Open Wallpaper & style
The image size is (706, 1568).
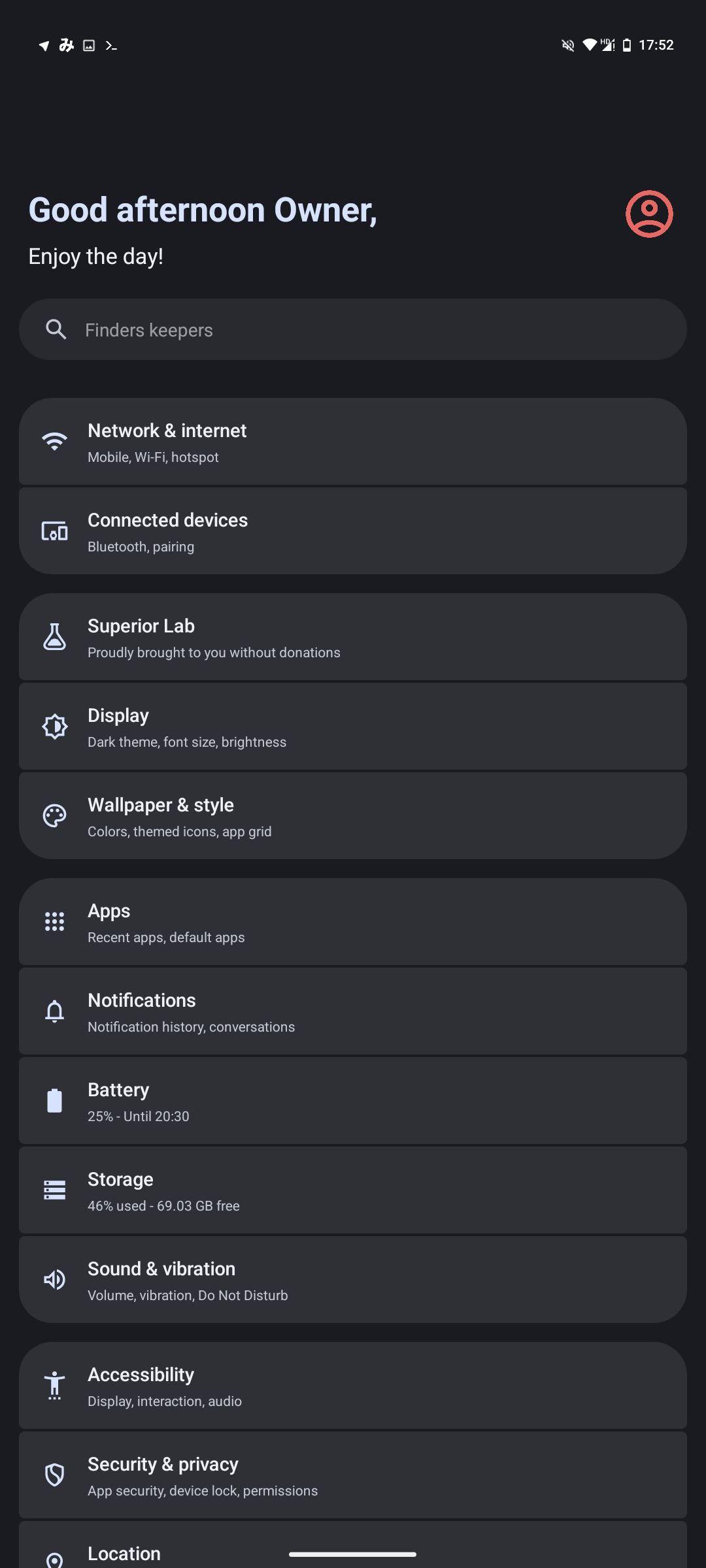click(x=353, y=816)
